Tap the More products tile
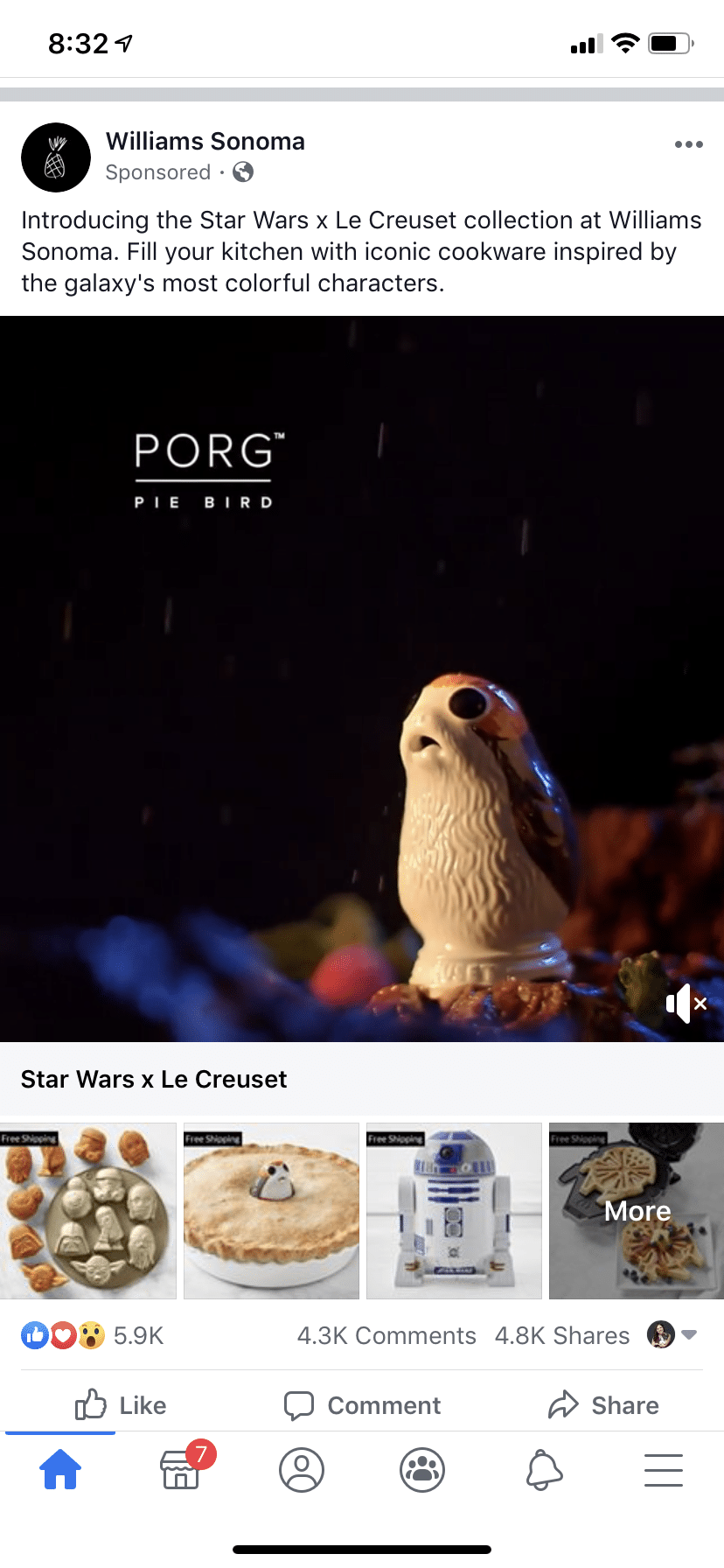 coord(637,1211)
